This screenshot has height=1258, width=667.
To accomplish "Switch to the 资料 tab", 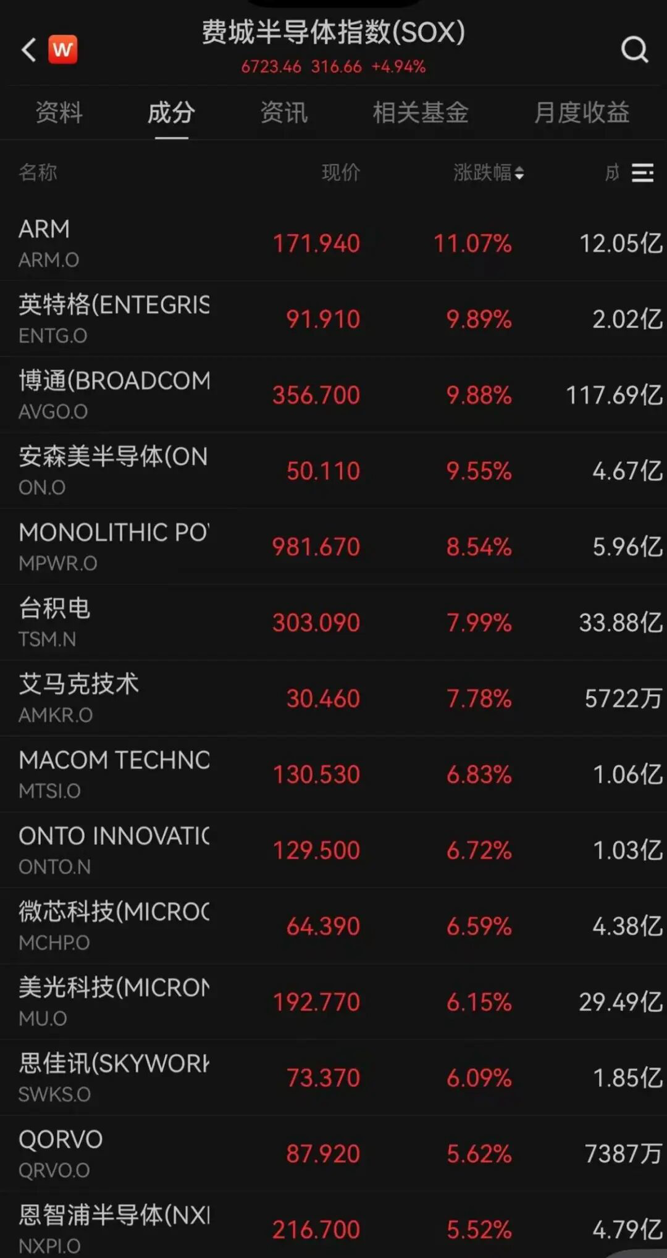I will pyautogui.click(x=59, y=113).
